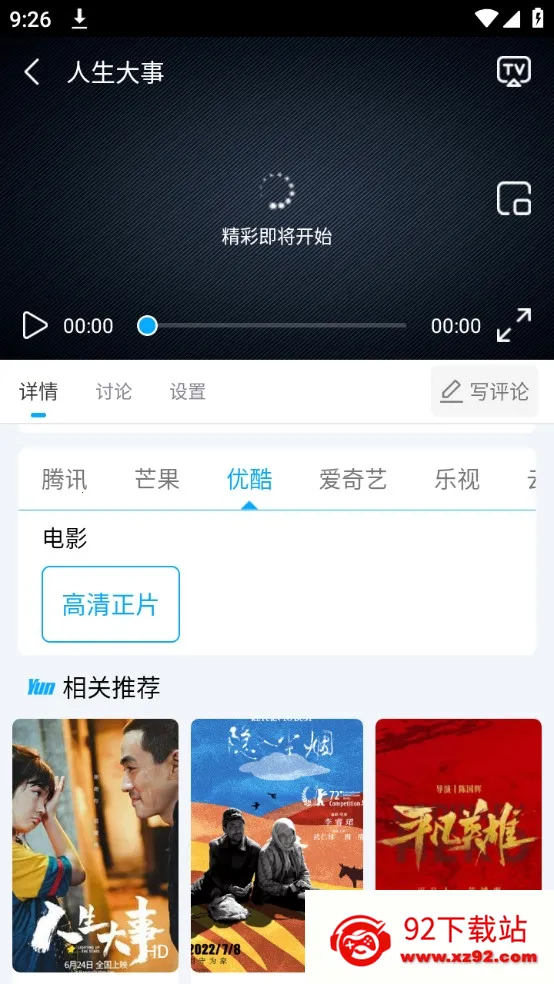Start video playback
554x984 pixels.
coord(35,326)
